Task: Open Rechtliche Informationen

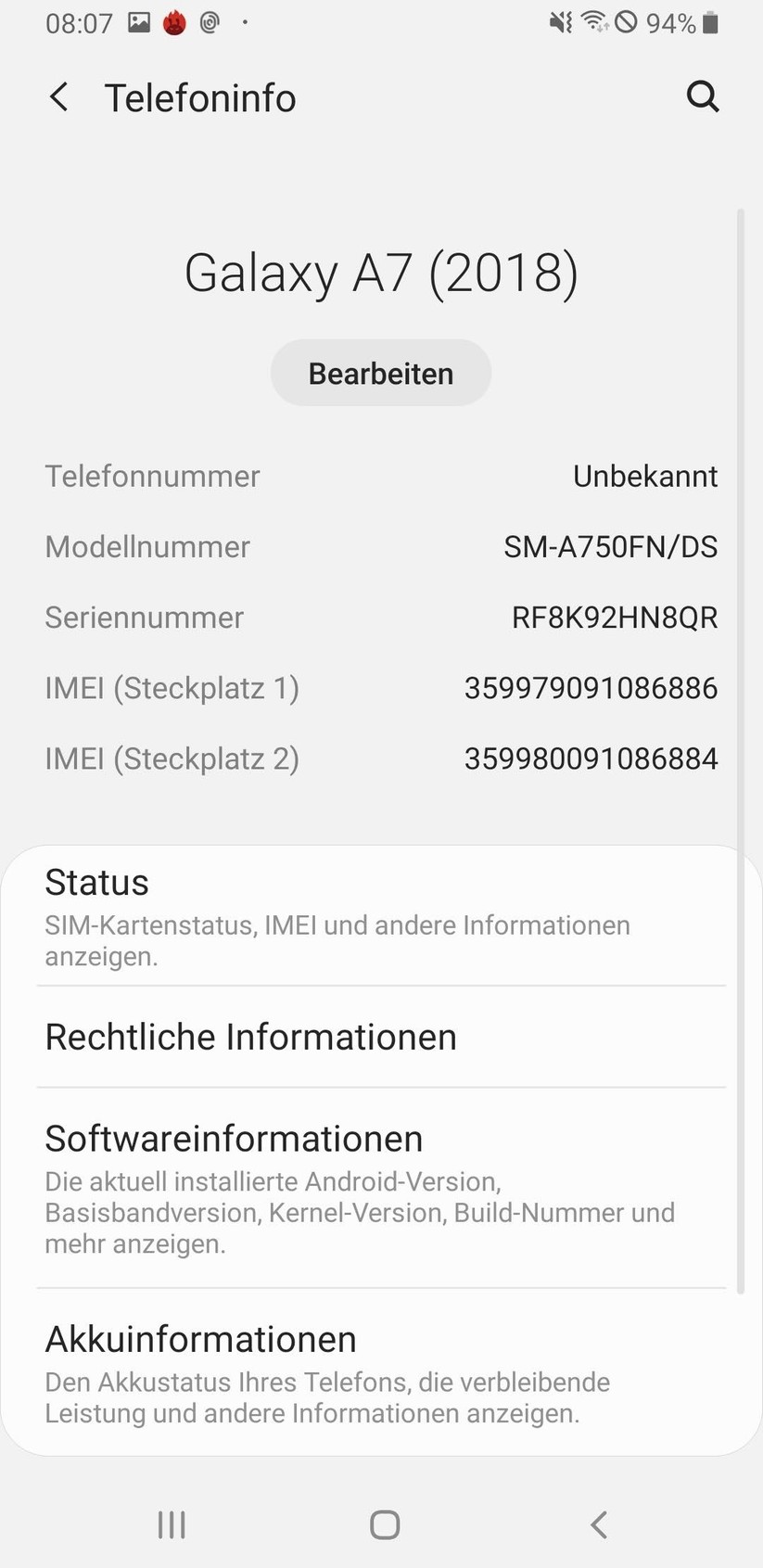Action: [x=380, y=1036]
